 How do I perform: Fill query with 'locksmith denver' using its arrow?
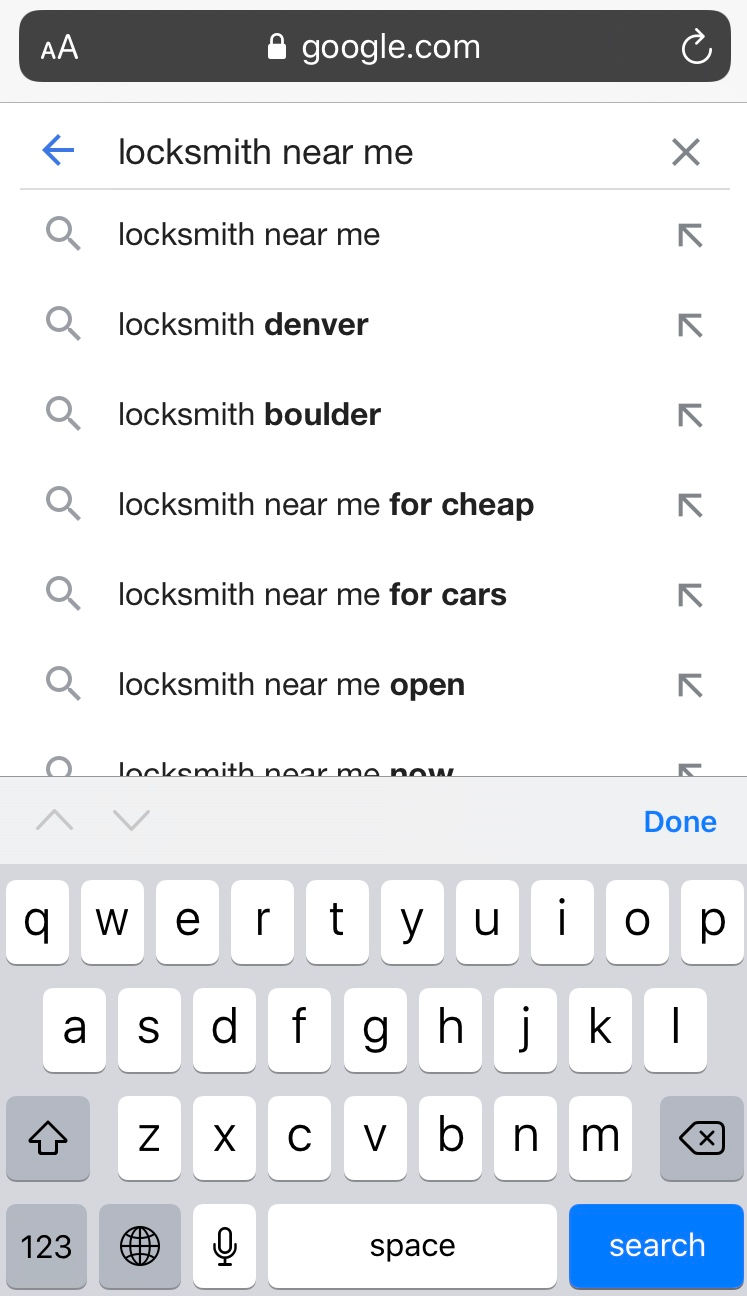click(690, 325)
